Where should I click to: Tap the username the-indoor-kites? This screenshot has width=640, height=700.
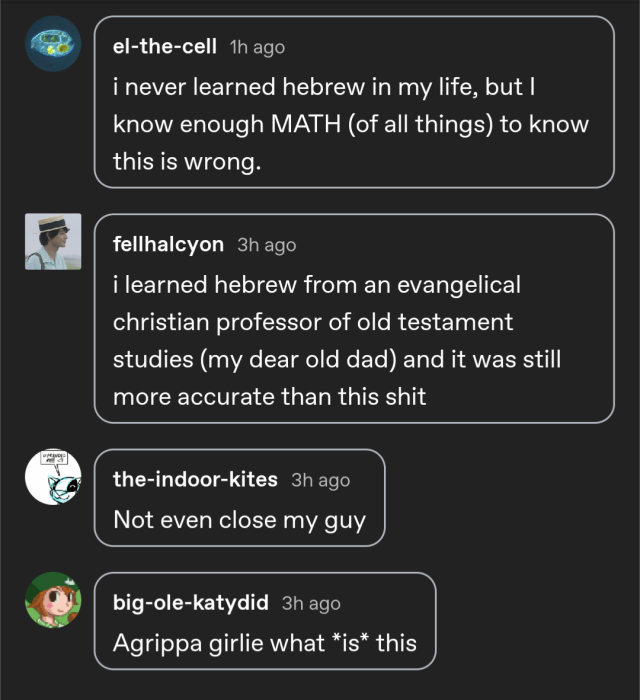(195, 479)
